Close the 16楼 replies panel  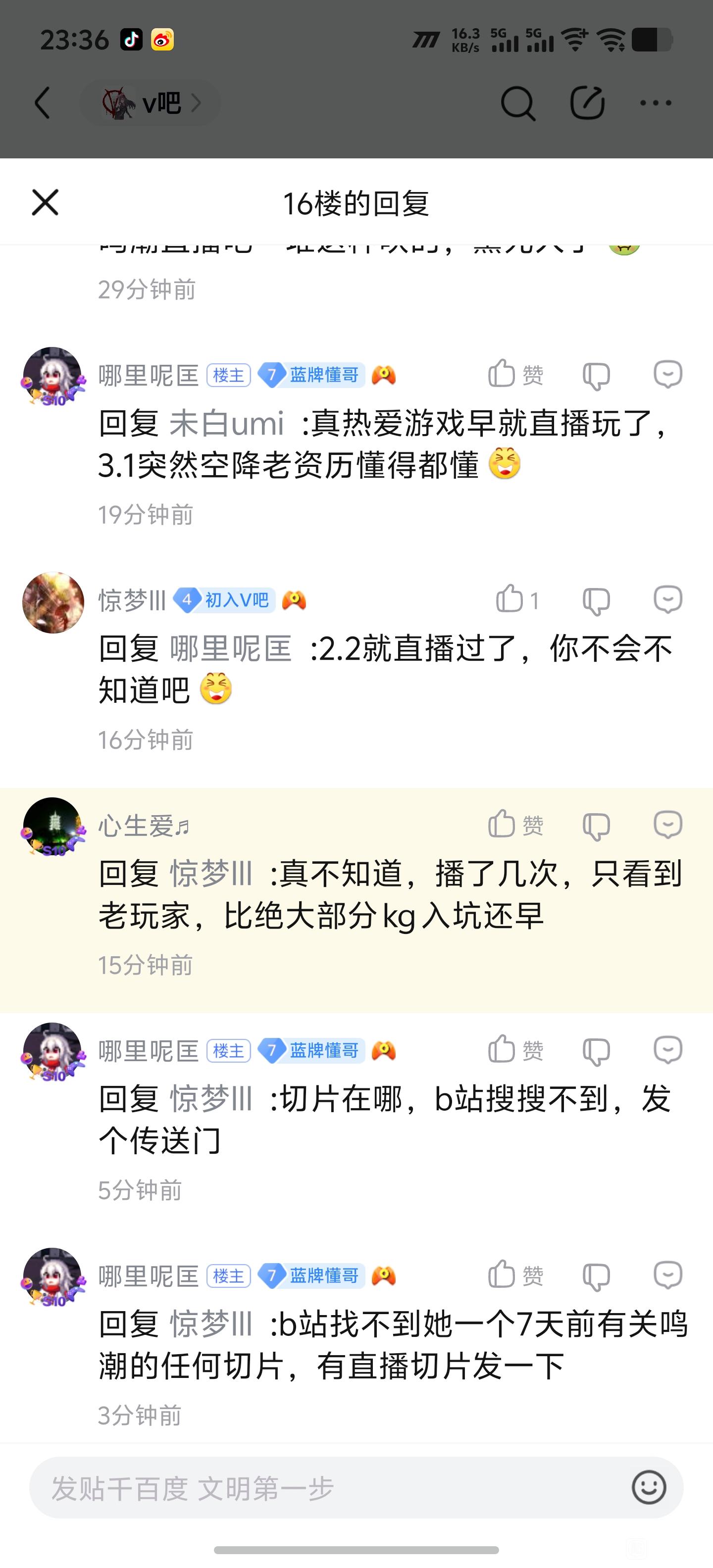click(x=45, y=203)
